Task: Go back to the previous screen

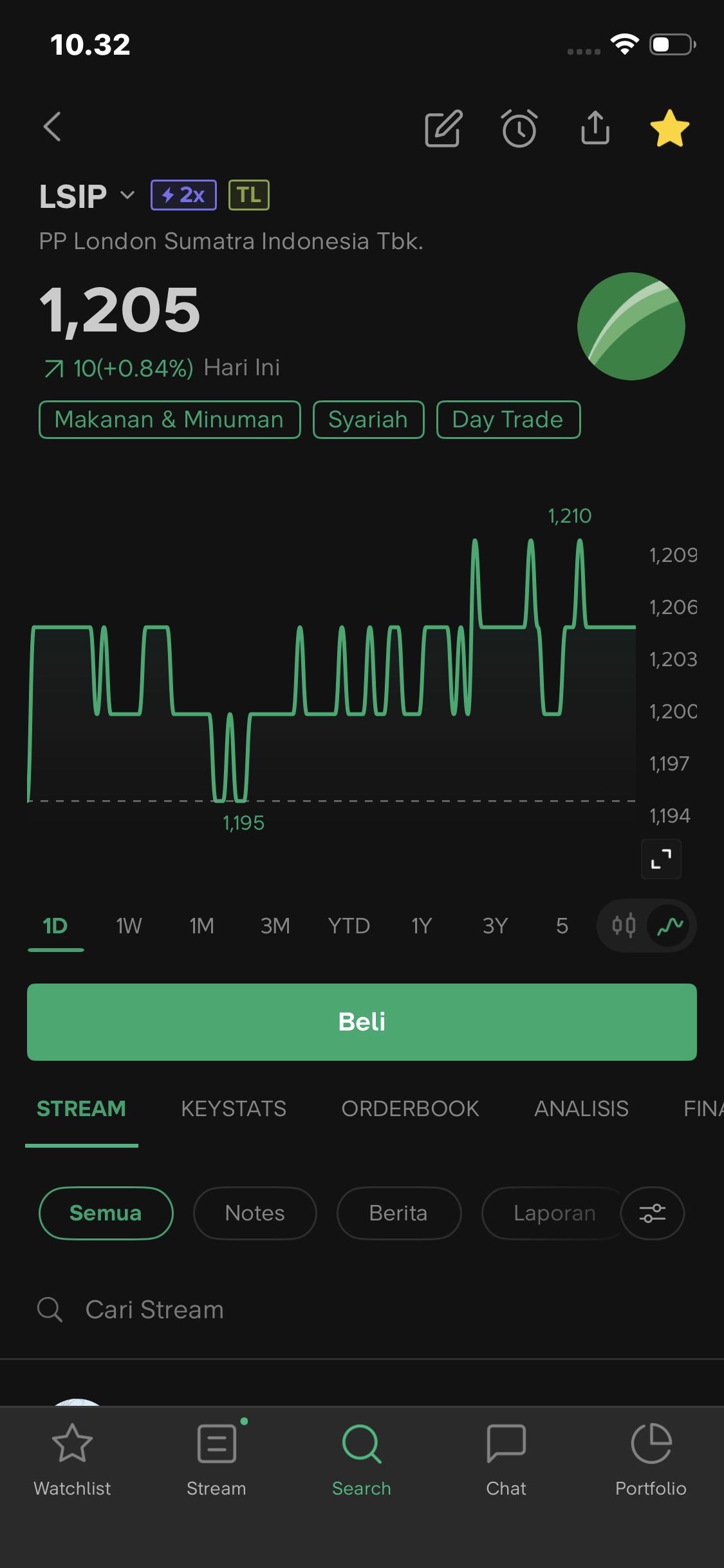Action: tap(52, 127)
